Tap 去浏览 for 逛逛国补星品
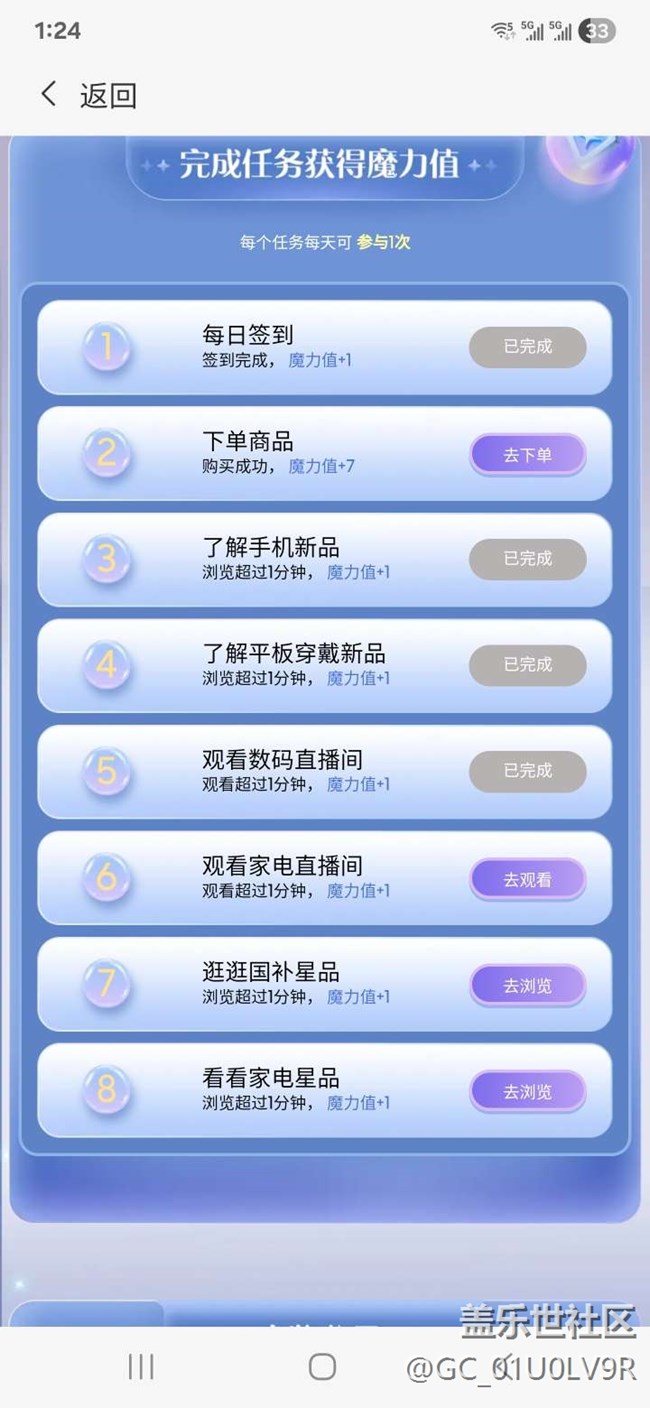The height and width of the screenshot is (1408, 650). 527,986
